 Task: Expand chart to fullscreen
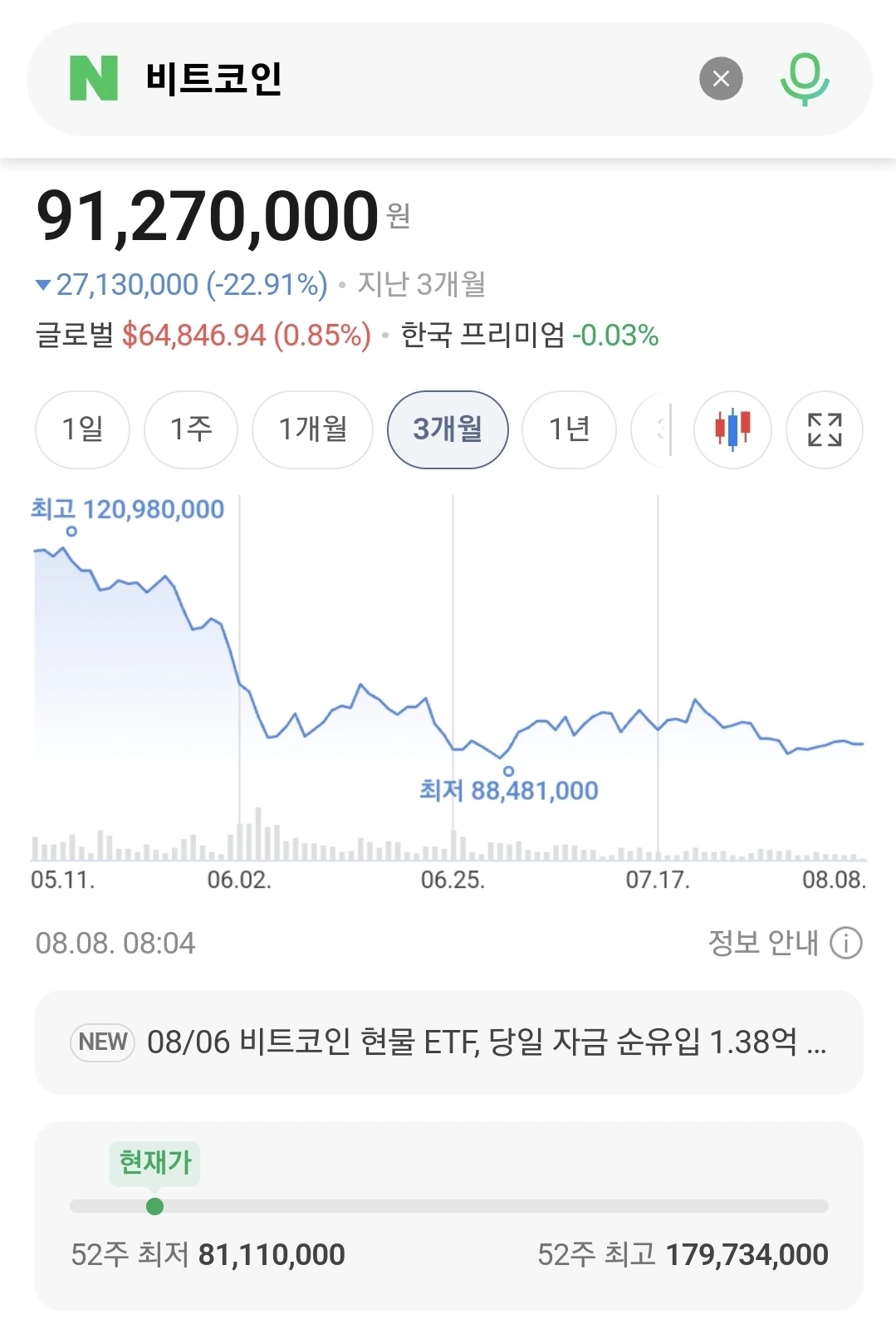coord(825,429)
